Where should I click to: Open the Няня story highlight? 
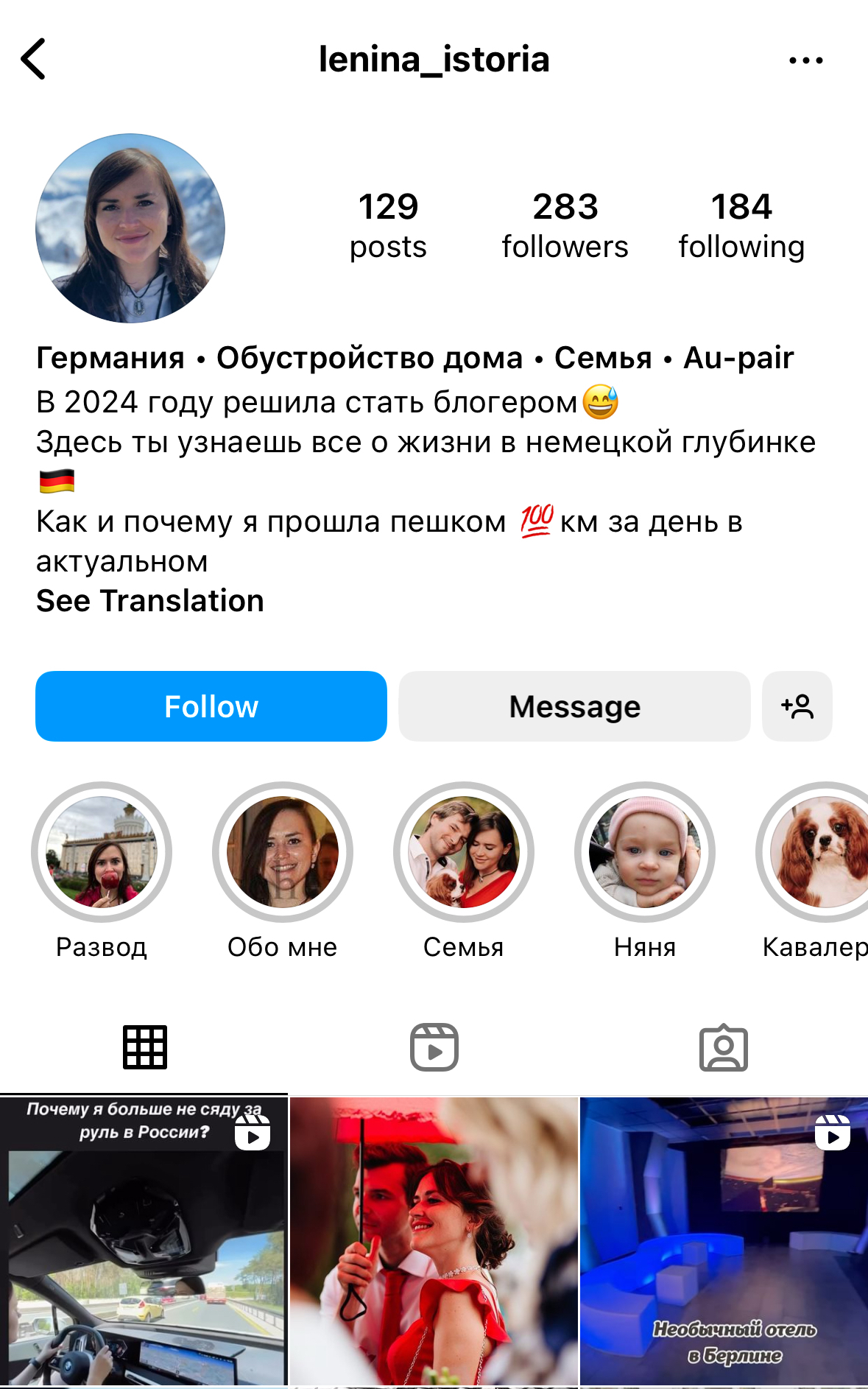pos(645,852)
